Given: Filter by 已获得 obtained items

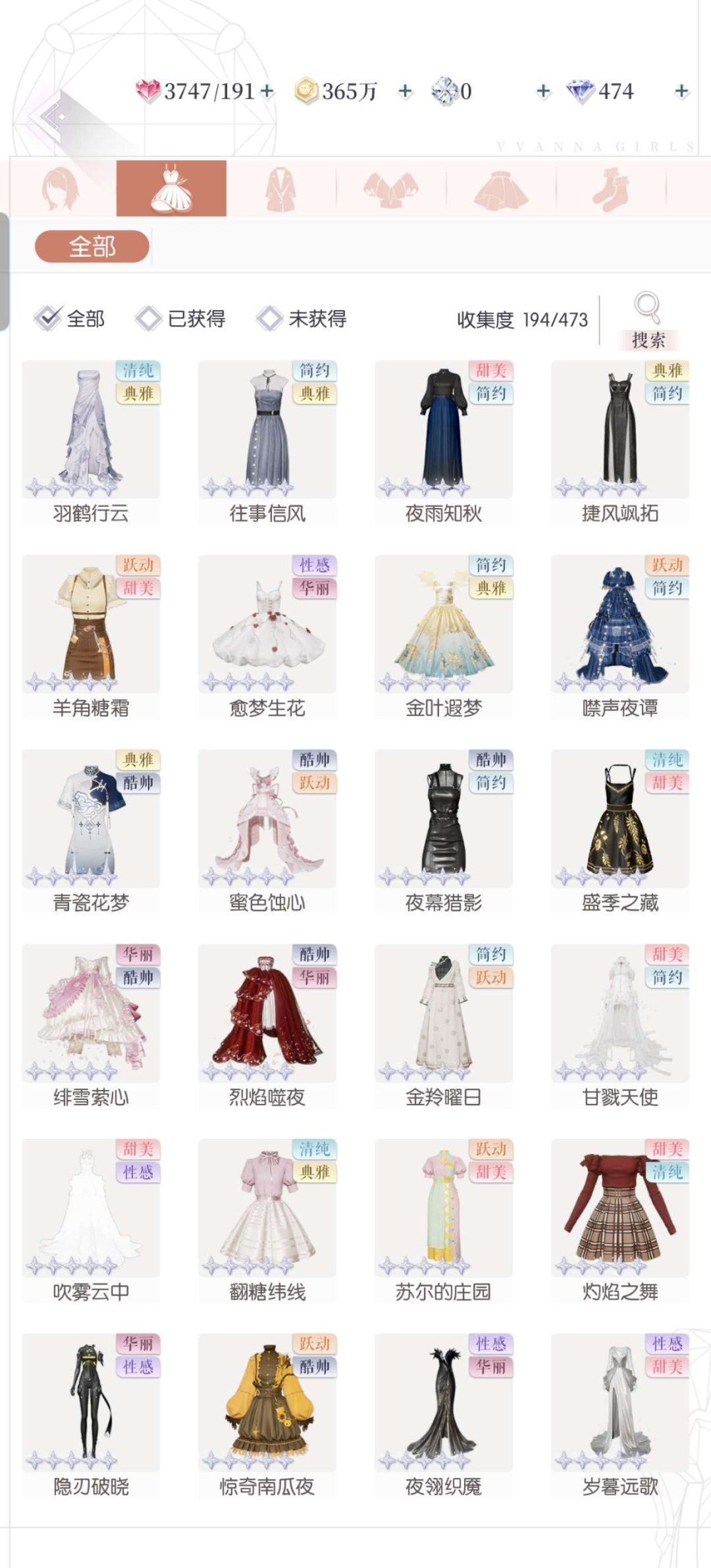Looking at the screenshot, I should [181, 319].
